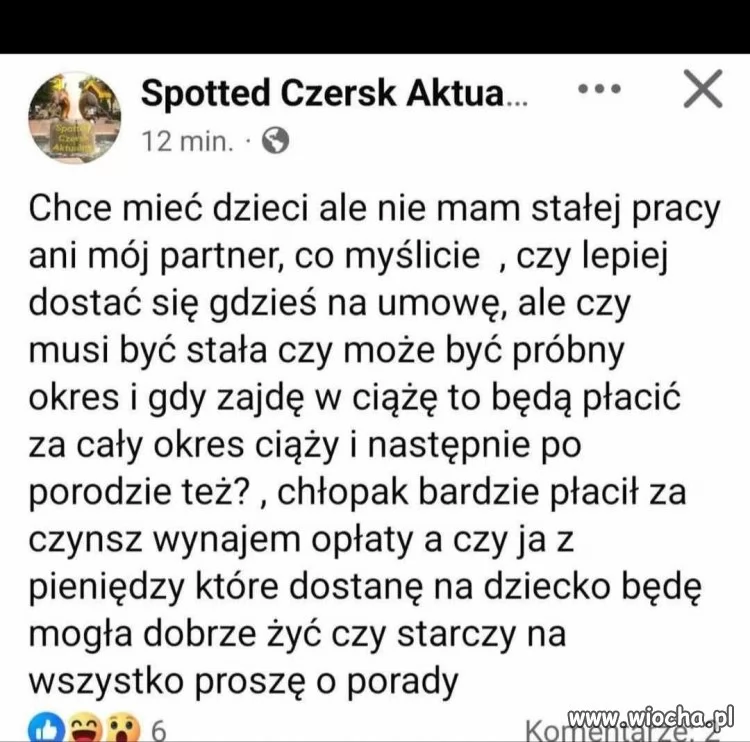Tap the Spotted Czersk profile picture
The width and height of the screenshot is (750, 742).
pyautogui.click(x=77, y=118)
